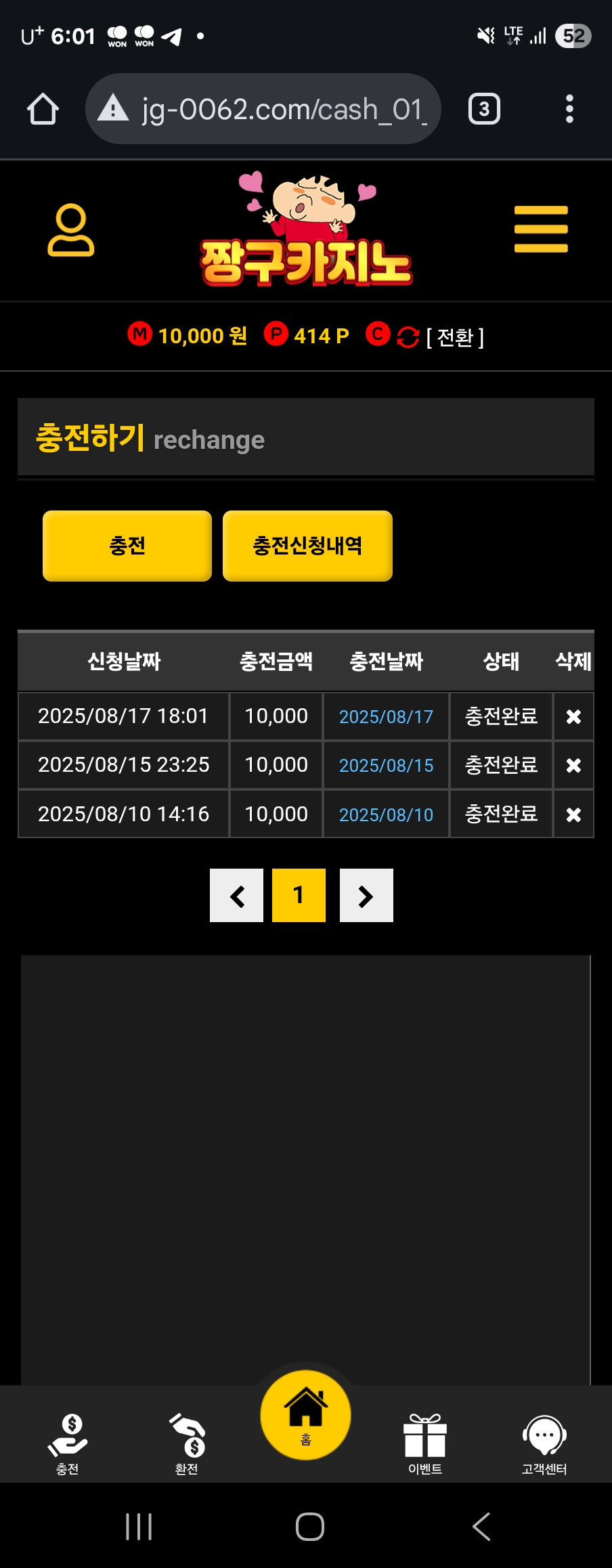
Task: Remove the 2025/08/10 14:16 charge record
Action: [573, 814]
